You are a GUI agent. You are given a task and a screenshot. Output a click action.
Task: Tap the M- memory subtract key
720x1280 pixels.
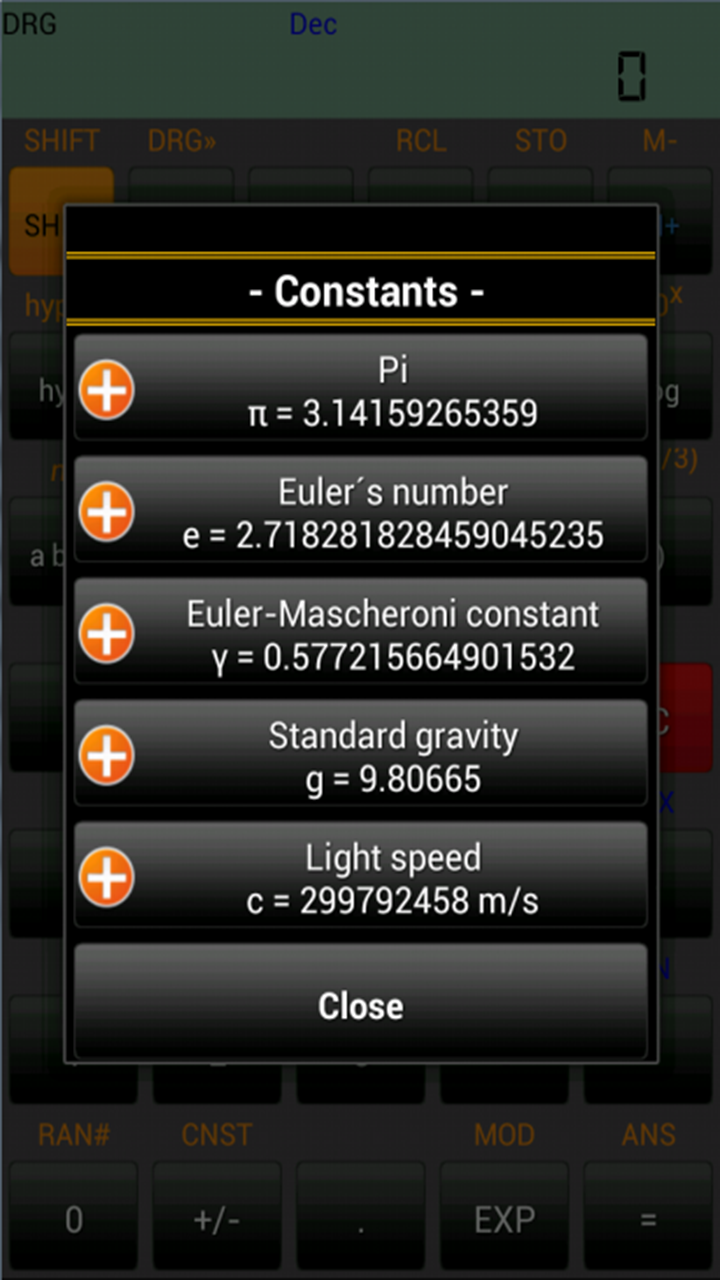[x=660, y=141]
